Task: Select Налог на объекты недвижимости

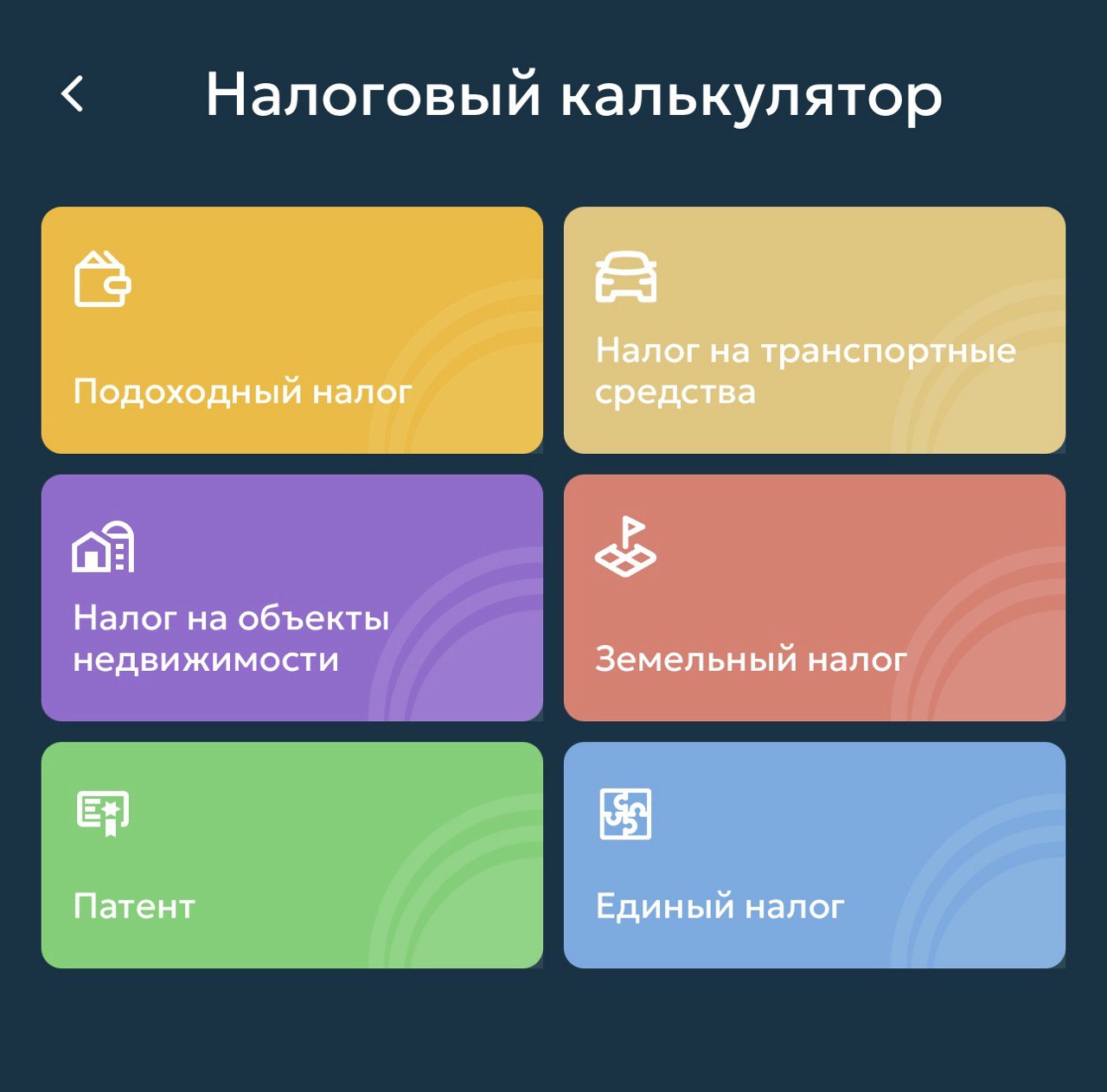Action: (291, 597)
